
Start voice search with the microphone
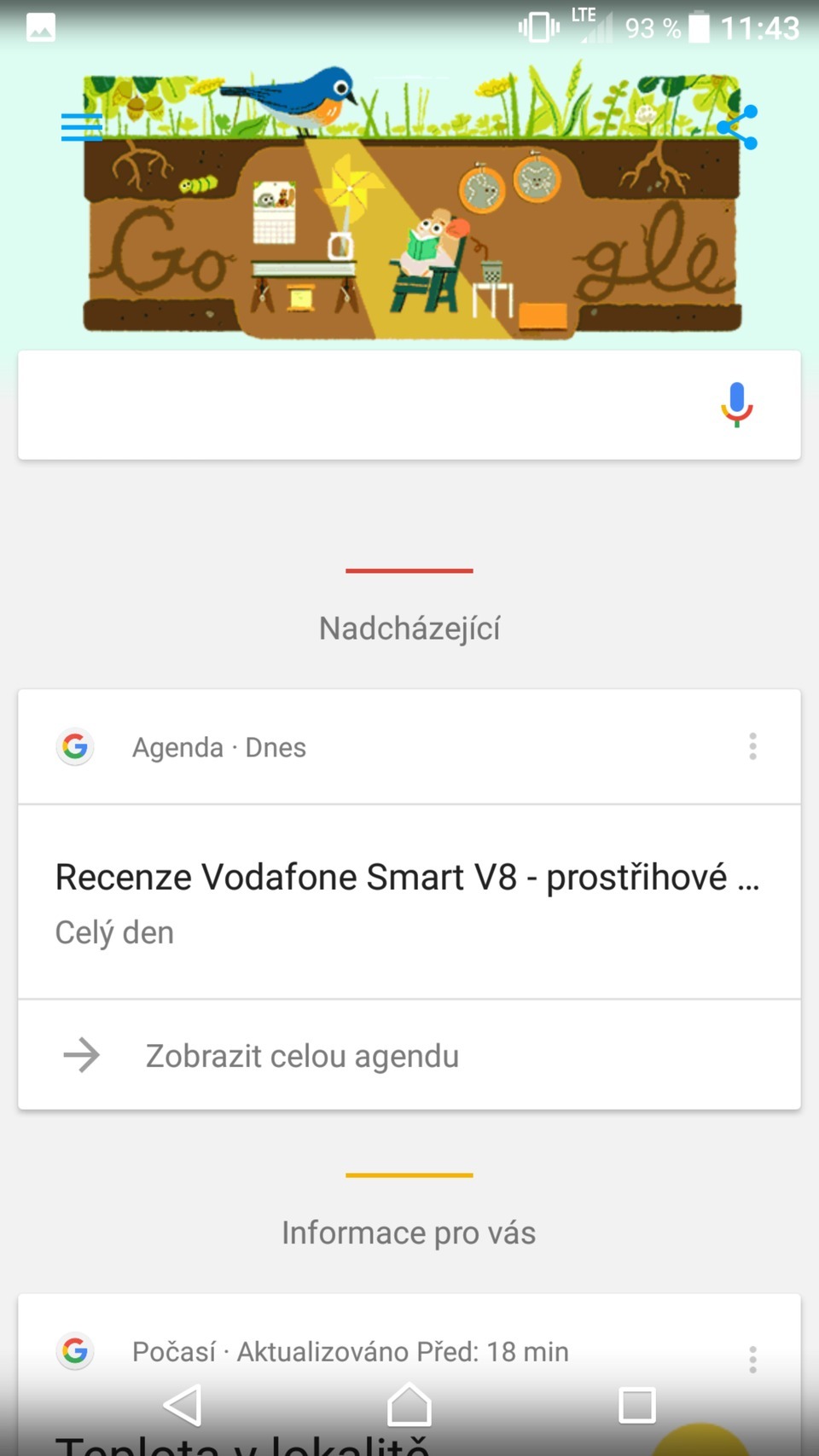point(737,404)
